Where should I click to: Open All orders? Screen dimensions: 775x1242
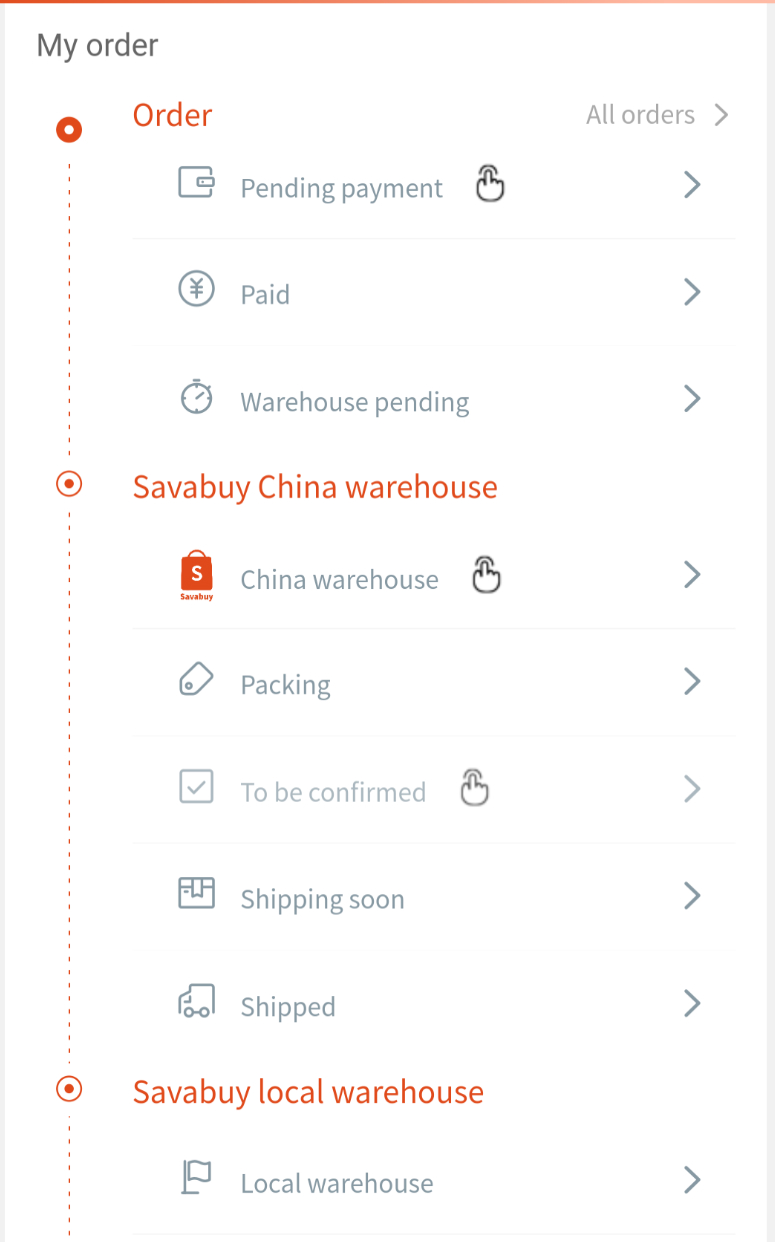coord(640,115)
